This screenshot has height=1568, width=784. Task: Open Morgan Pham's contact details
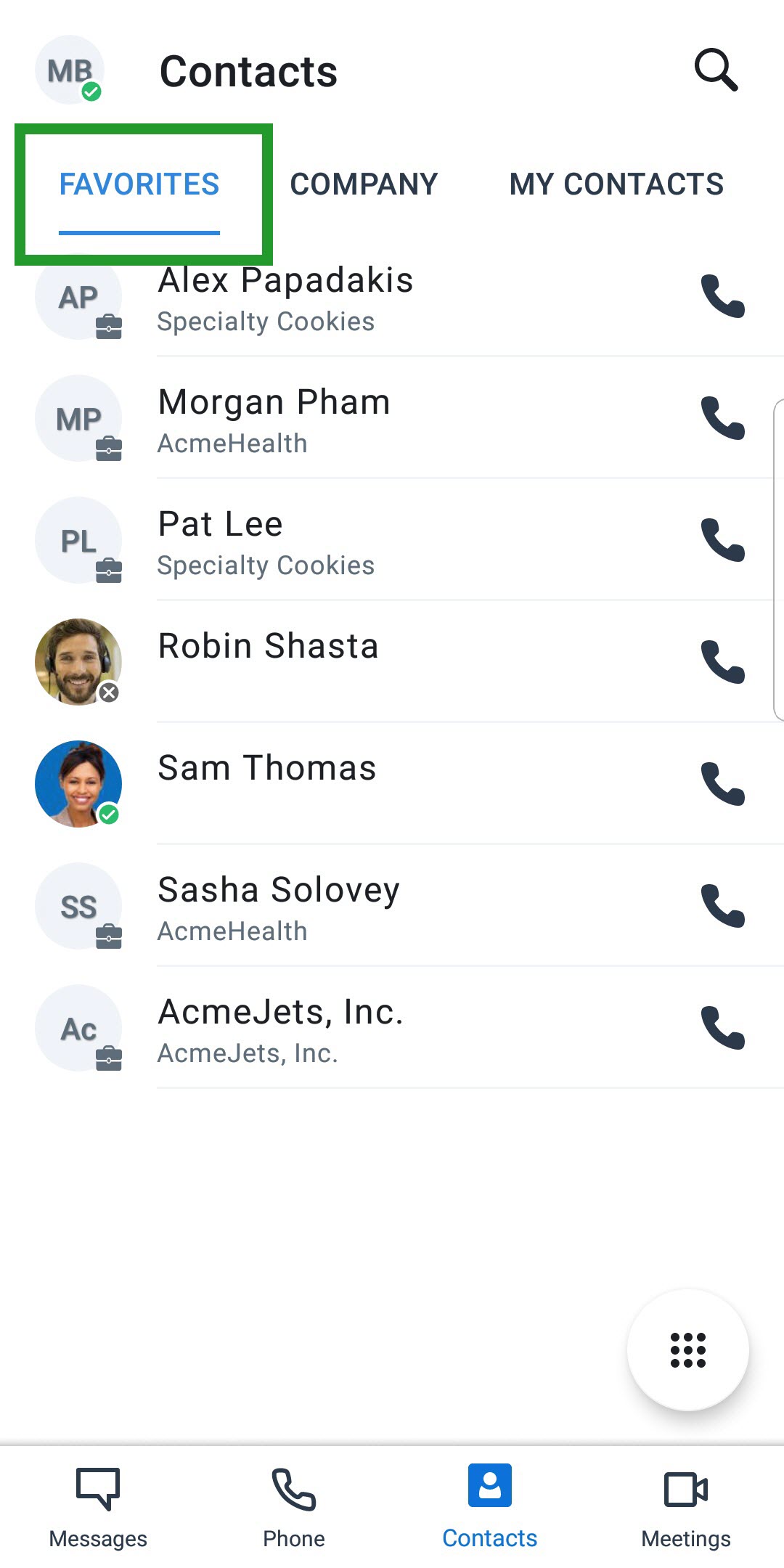click(392, 418)
